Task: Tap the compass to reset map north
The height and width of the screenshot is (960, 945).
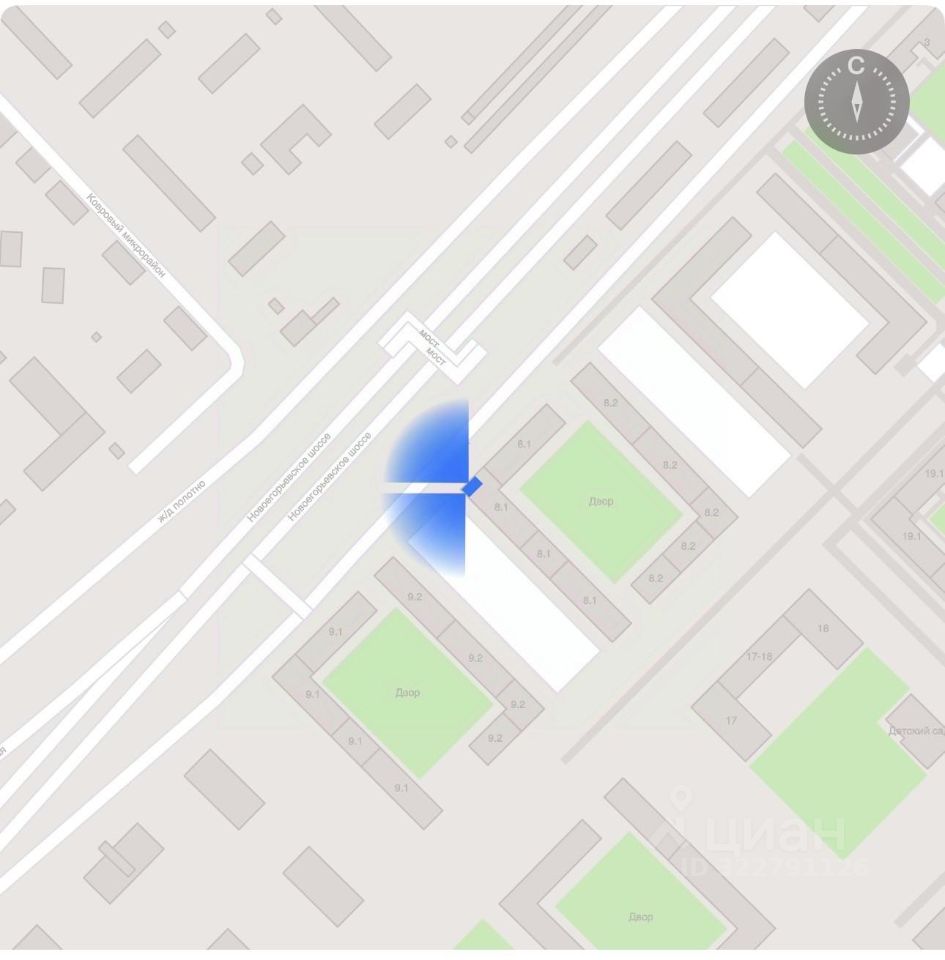Action: tap(857, 100)
